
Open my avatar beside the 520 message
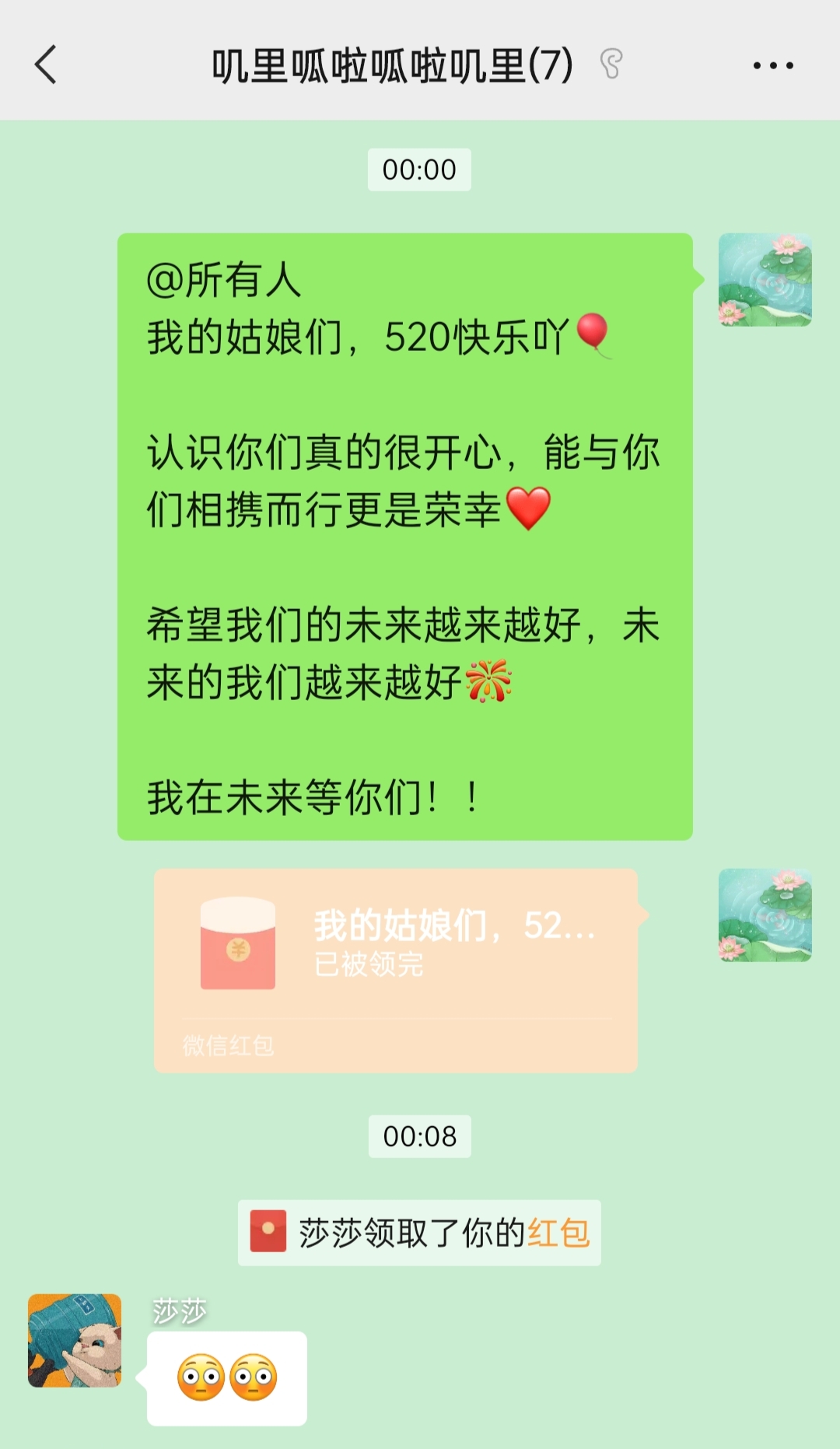[x=765, y=279]
